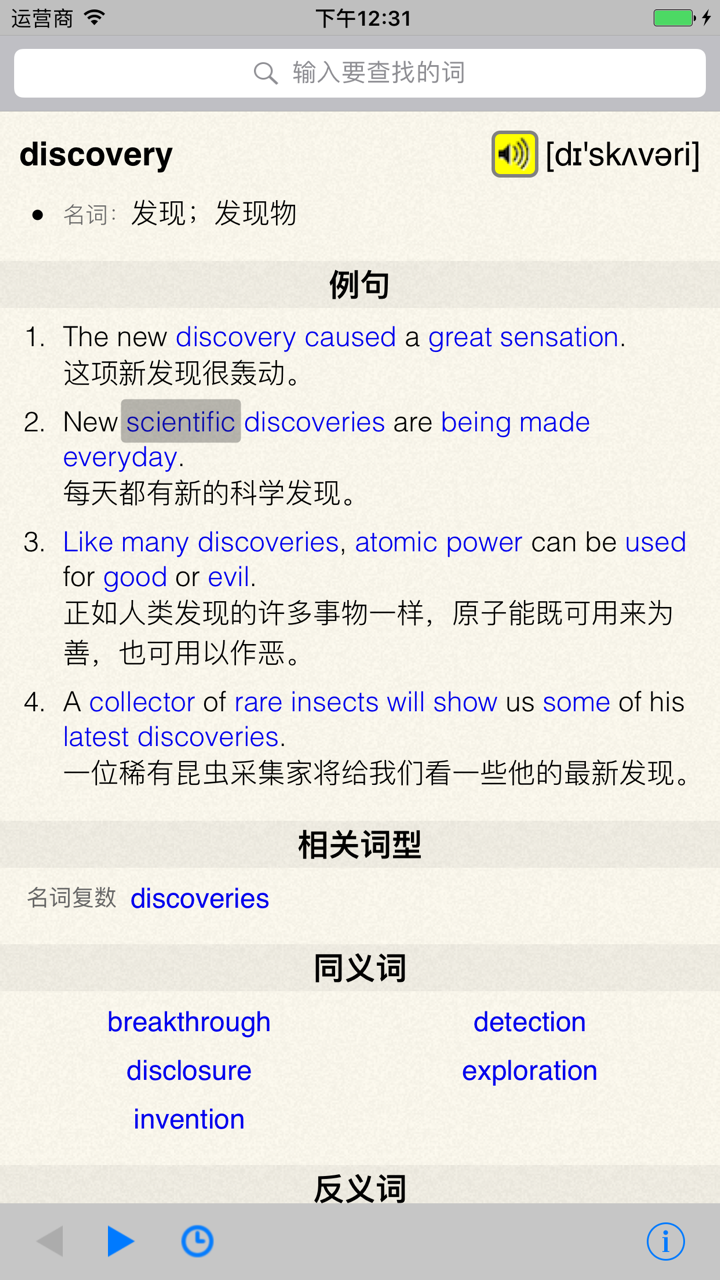Viewport: 720px width, 1280px height.
Task: Click the word collector in example 4
Action: click(141, 702)
